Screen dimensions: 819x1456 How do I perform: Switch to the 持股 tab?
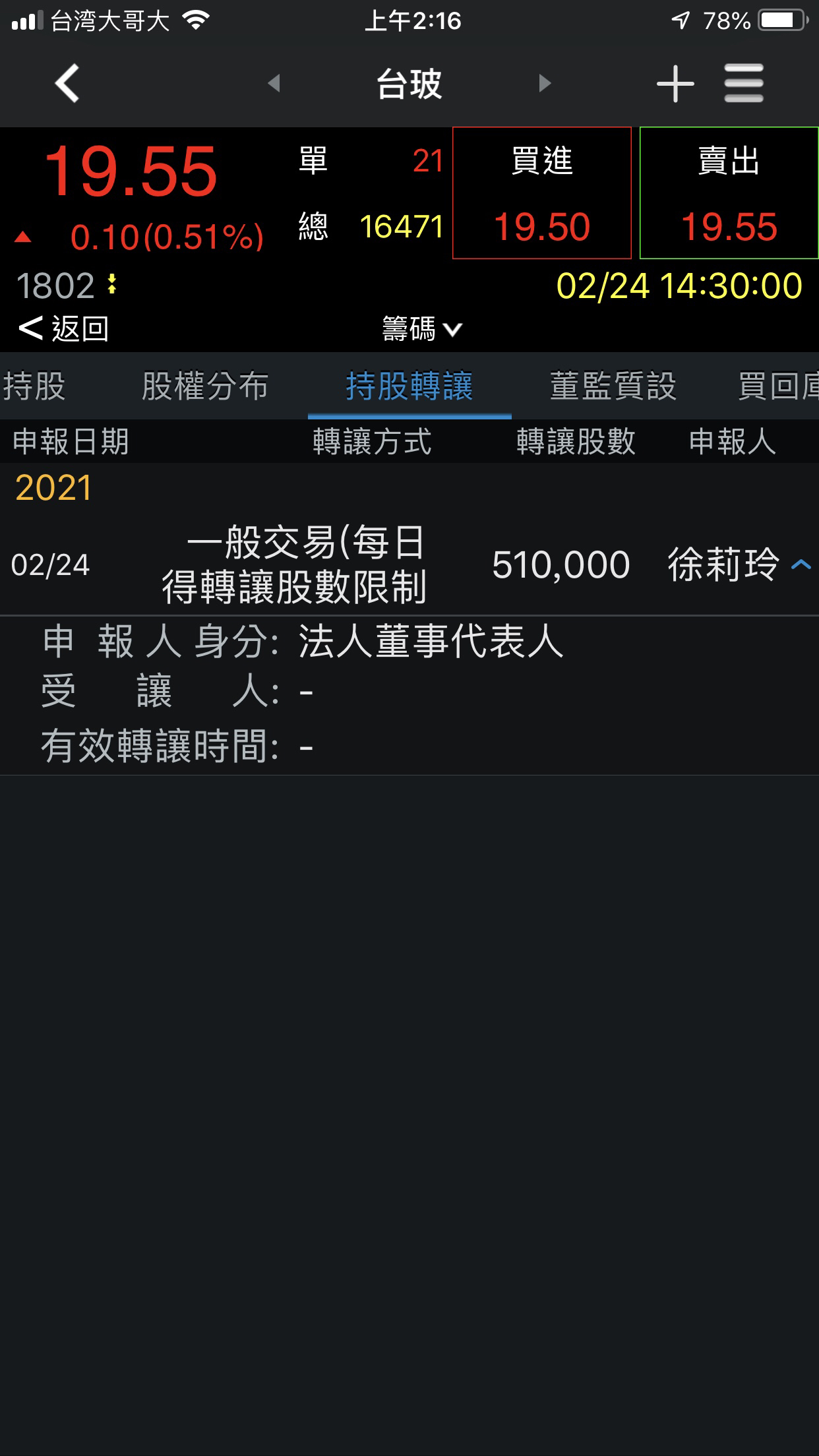[34, 386]
